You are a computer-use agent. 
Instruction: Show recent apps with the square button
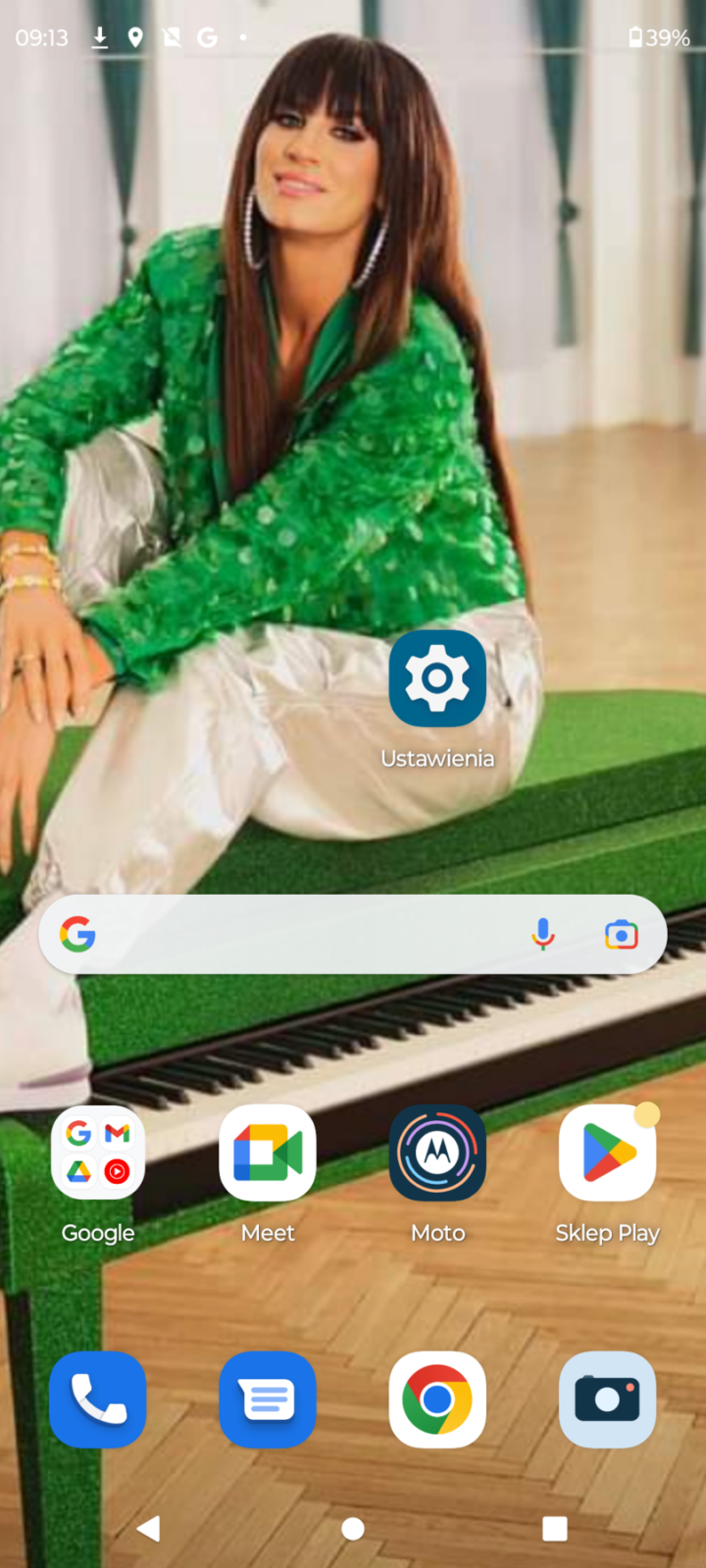[555, 1528]
